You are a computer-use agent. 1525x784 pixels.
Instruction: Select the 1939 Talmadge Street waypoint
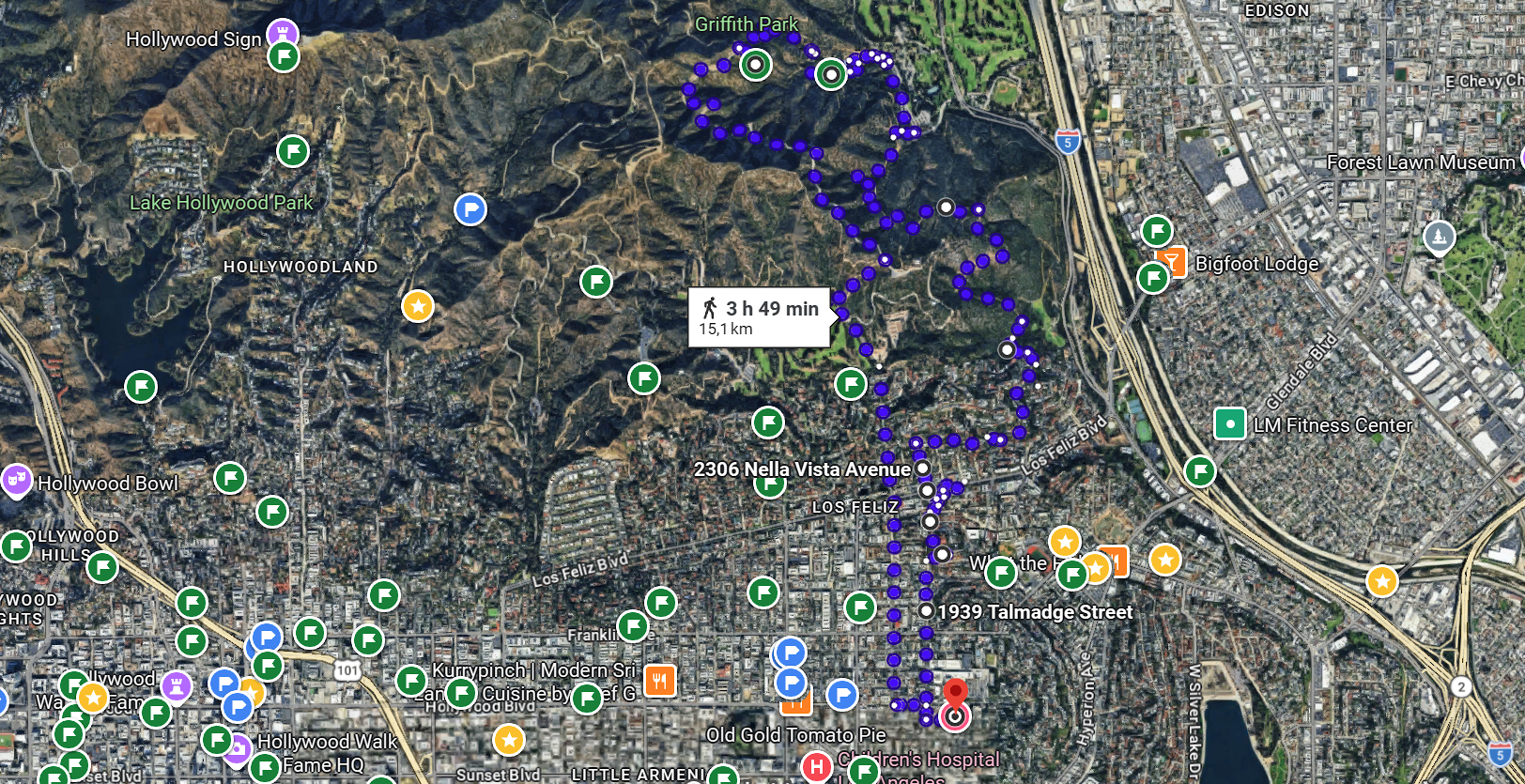[x=926, y=610]
